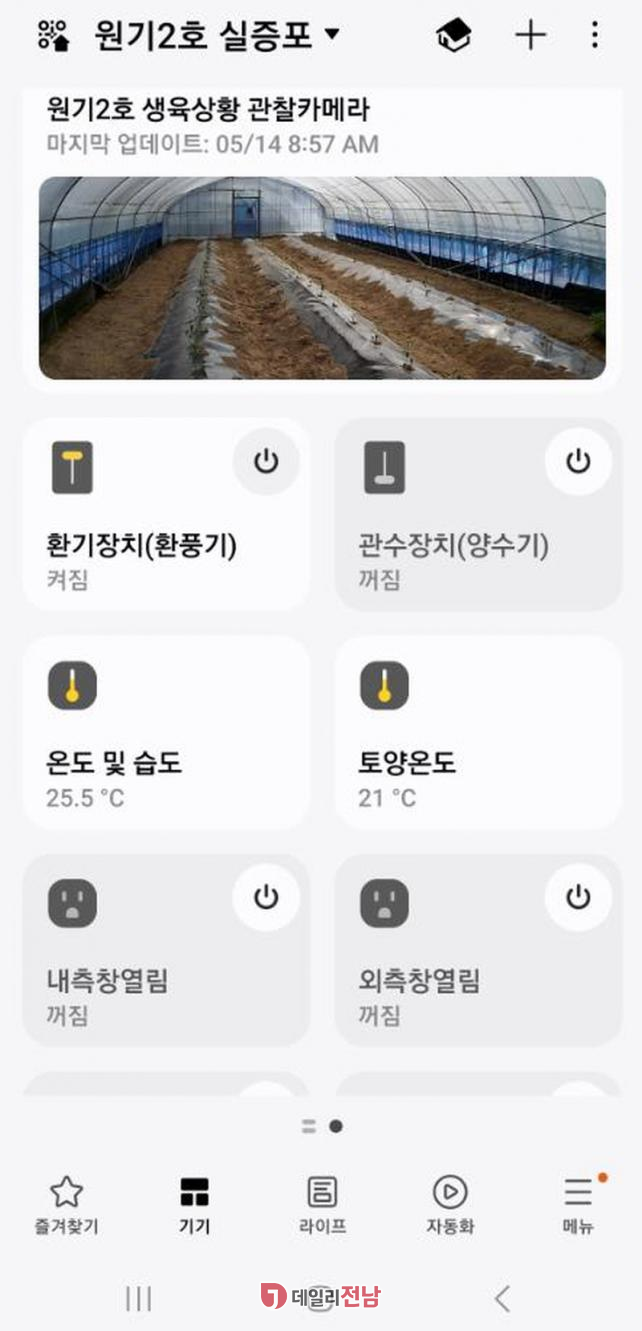Viewport: 642px width, 1331px height.
Task: Open the 환기장치(환풍기) device card
Action: [x=140, y=547]
